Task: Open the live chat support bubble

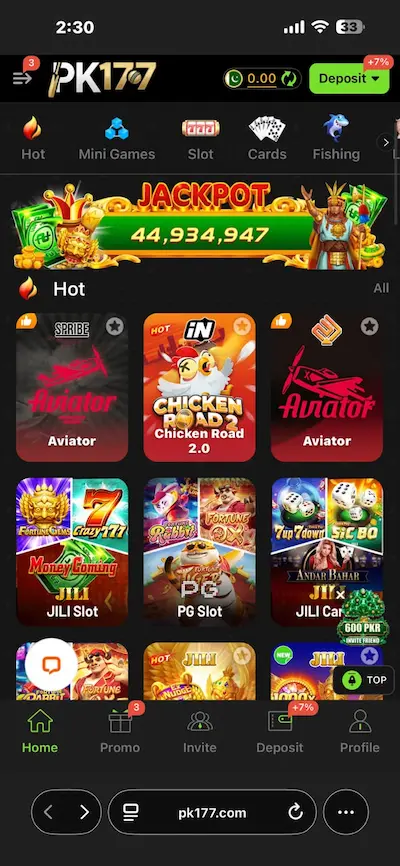Action: pyautogui.click(x=51, y=664)
